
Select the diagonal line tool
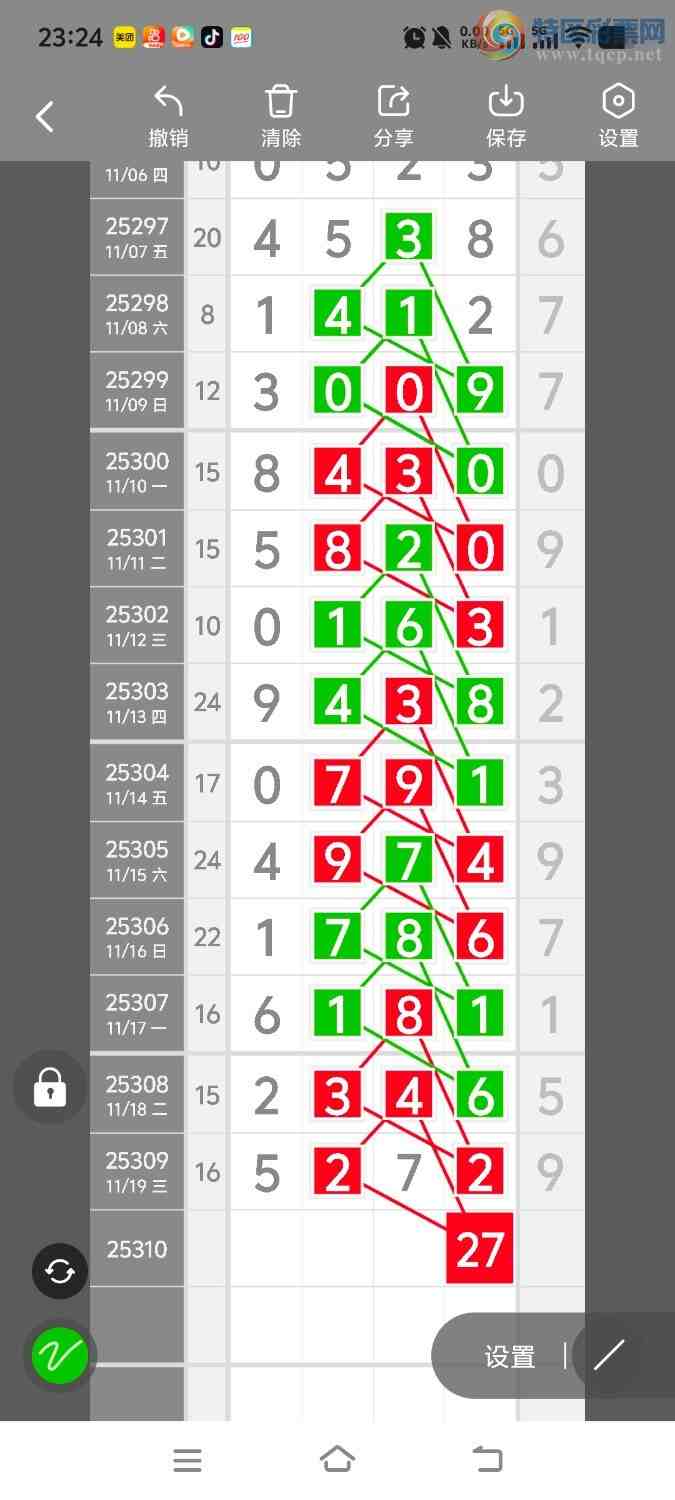(609, 1355)
